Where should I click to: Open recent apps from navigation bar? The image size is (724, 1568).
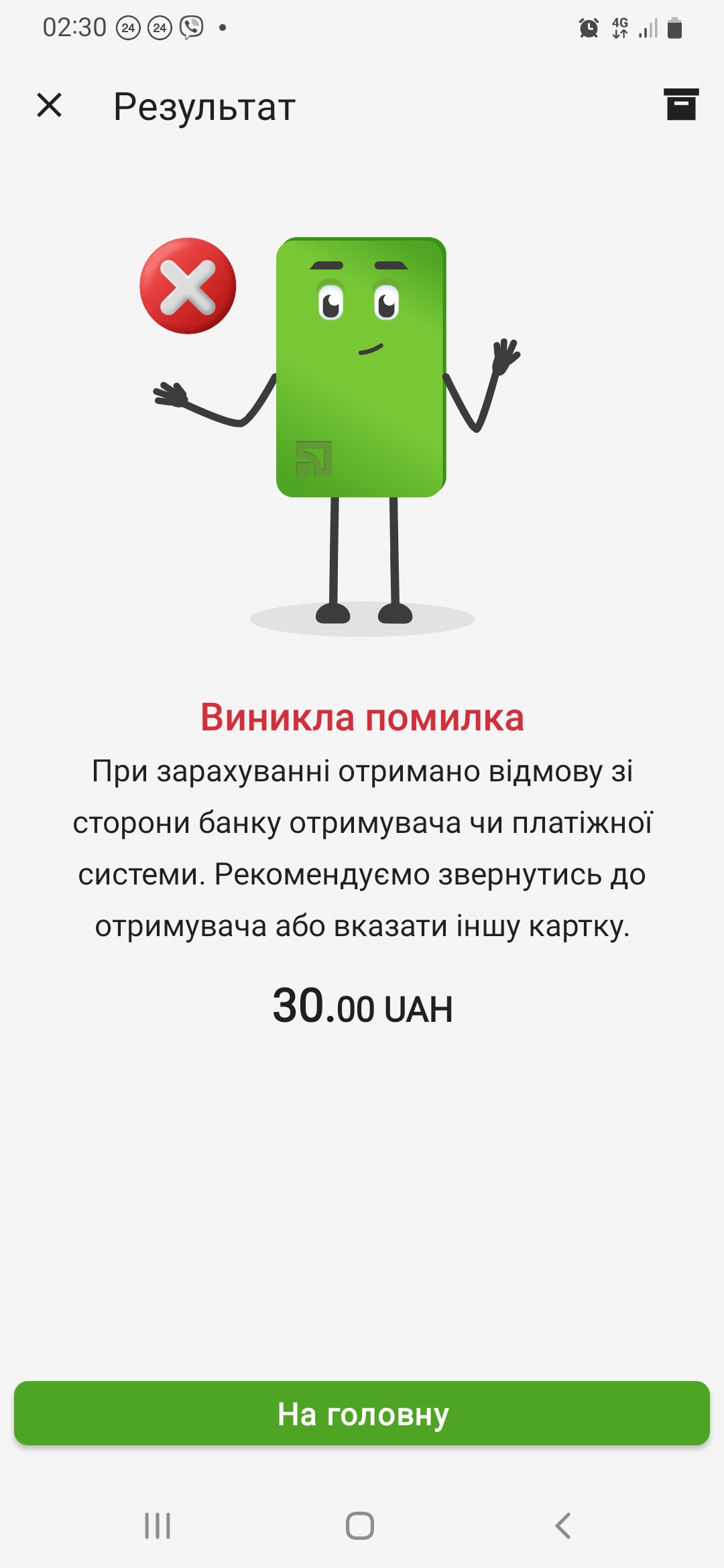pyautogui.click(x=158, y=1526)
